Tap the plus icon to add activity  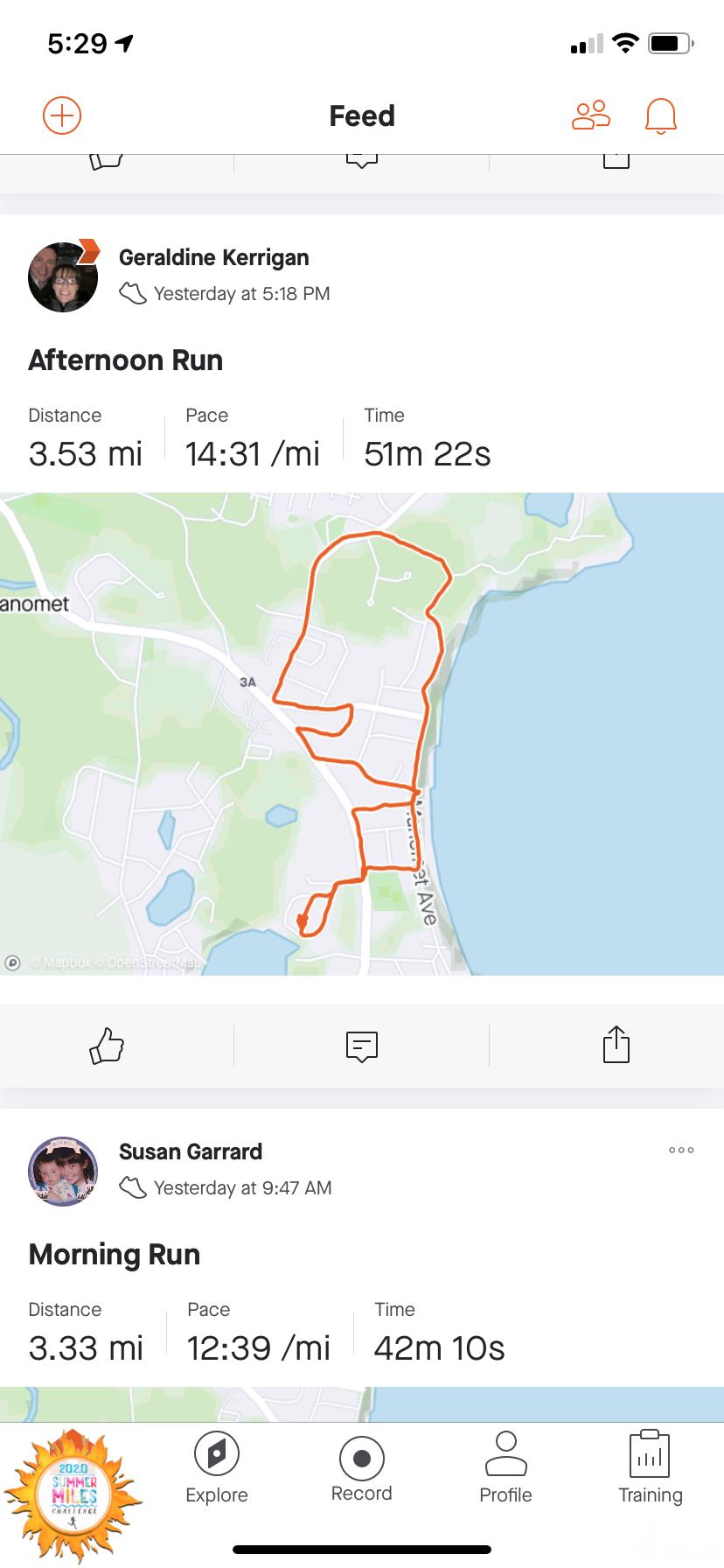[x=62, y=115]
